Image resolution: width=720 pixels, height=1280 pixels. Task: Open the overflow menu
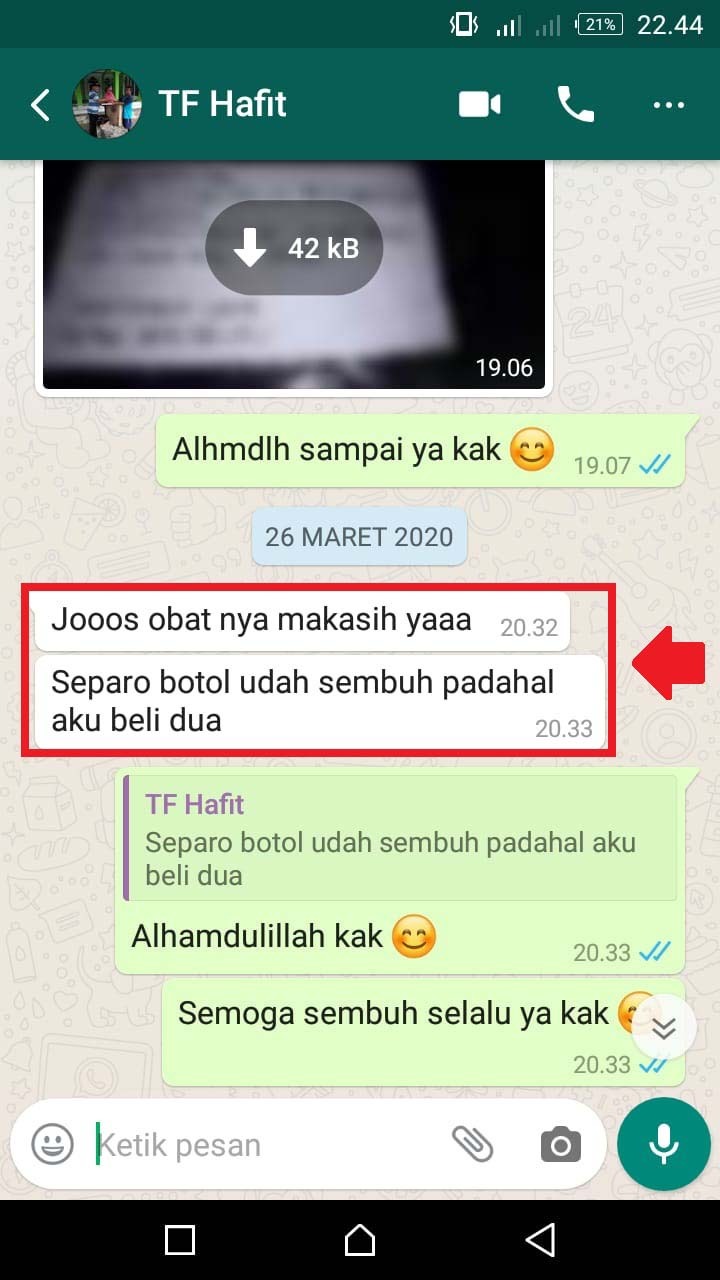click(x=669, y=104)
